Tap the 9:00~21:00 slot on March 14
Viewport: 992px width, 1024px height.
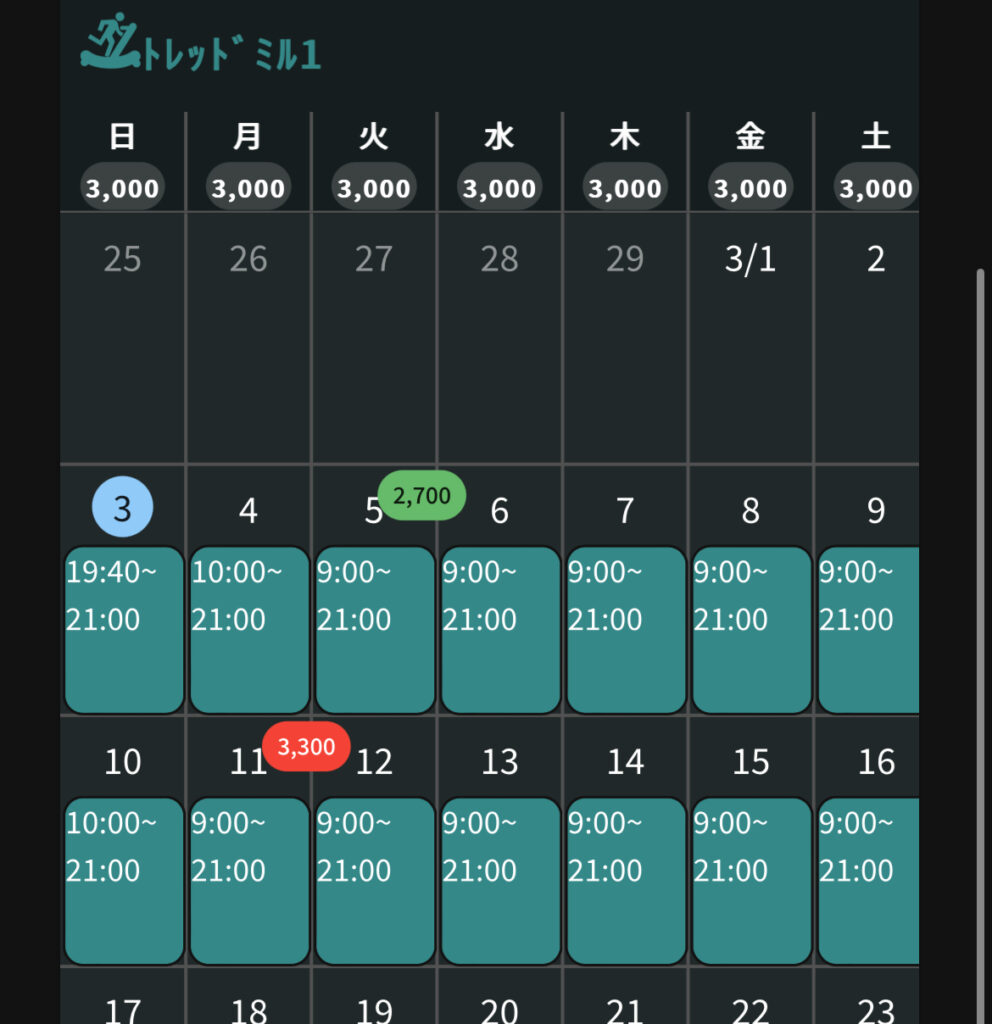(x=626, y=881)
